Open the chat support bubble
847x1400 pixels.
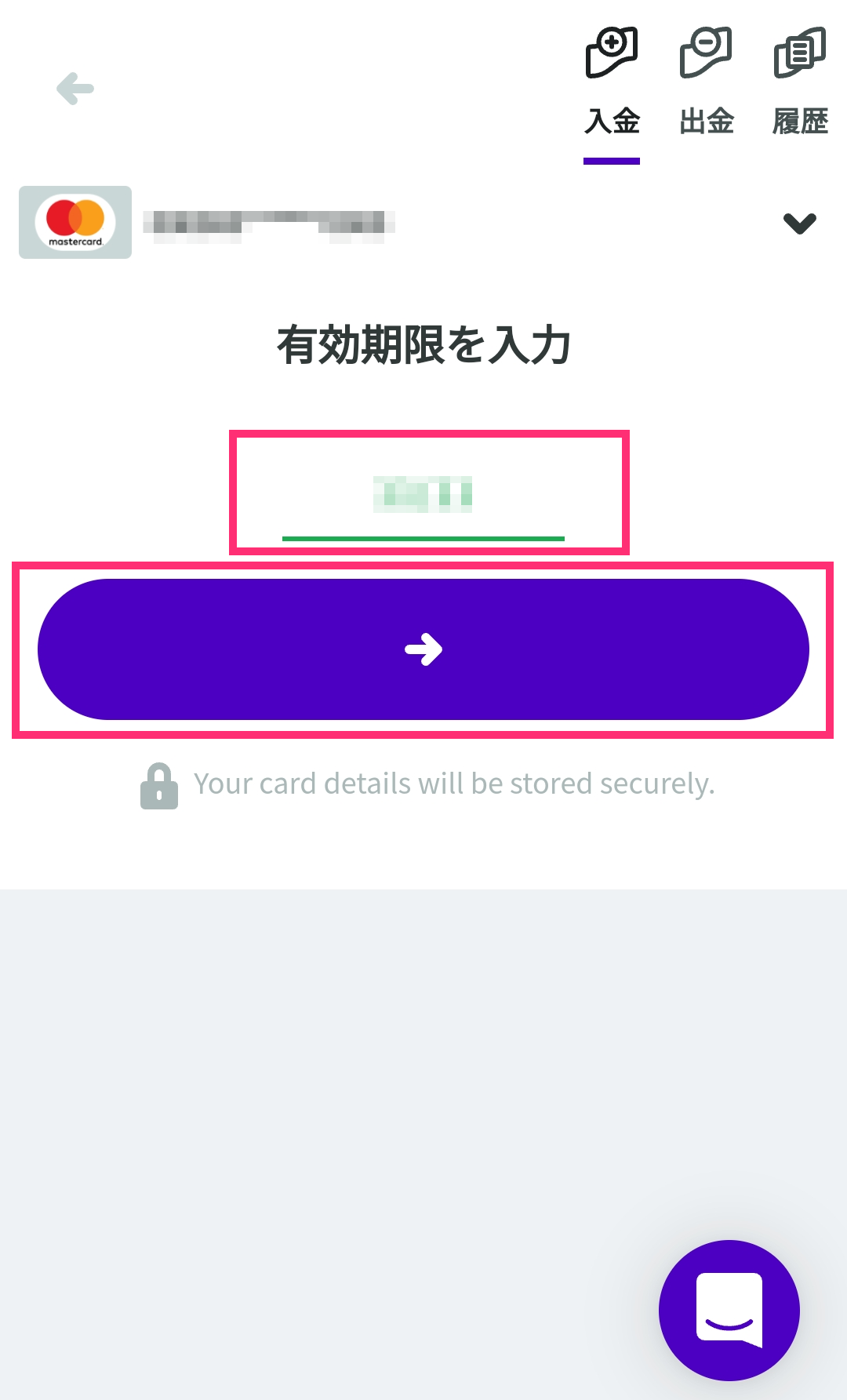pyautogui.click(x=729, y=1310)
